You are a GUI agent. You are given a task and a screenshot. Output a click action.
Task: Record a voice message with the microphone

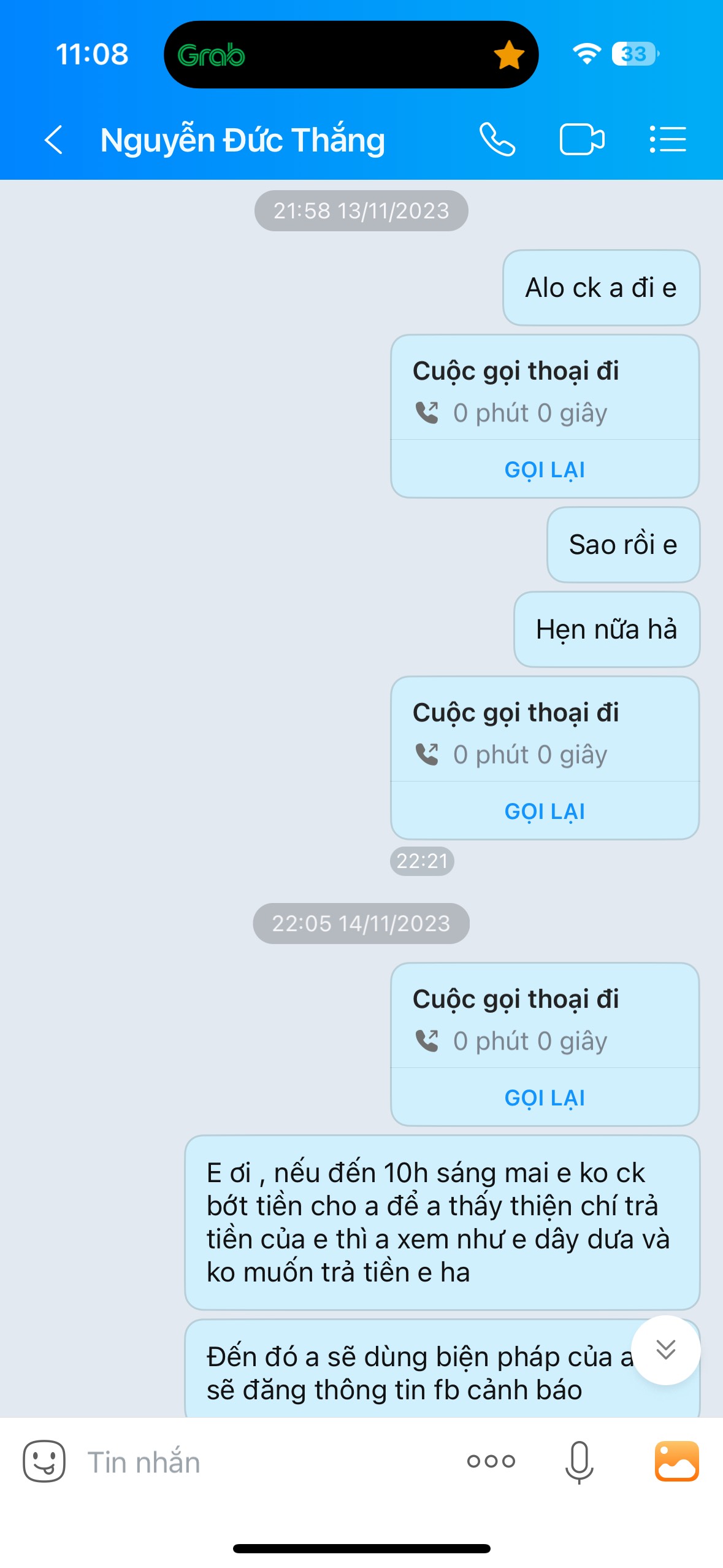point(579,1461)
